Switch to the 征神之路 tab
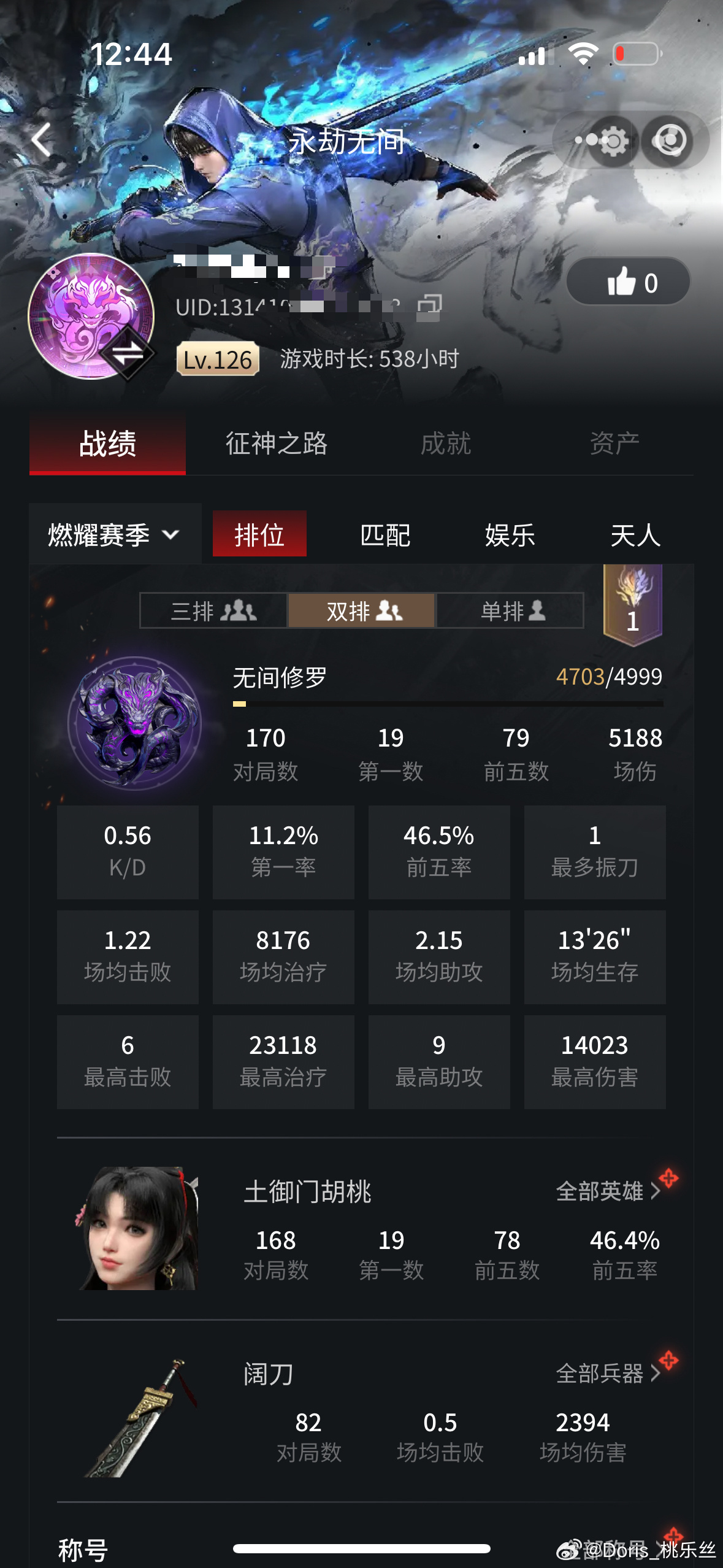Image resolution: width=723 pixels, height=1568 pixels. pyautogui.click(x=277, y=444)
